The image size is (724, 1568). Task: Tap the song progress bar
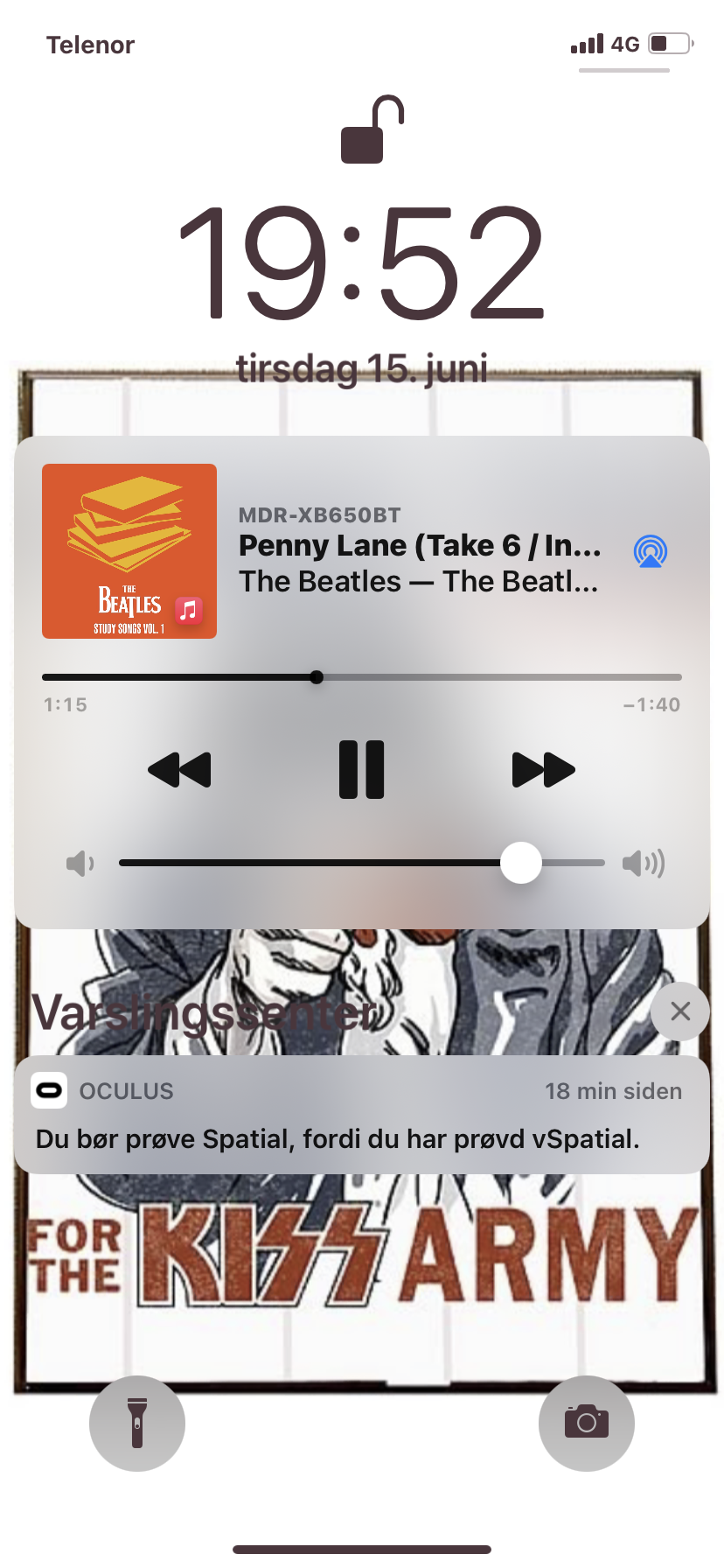[x=361, y=677]
